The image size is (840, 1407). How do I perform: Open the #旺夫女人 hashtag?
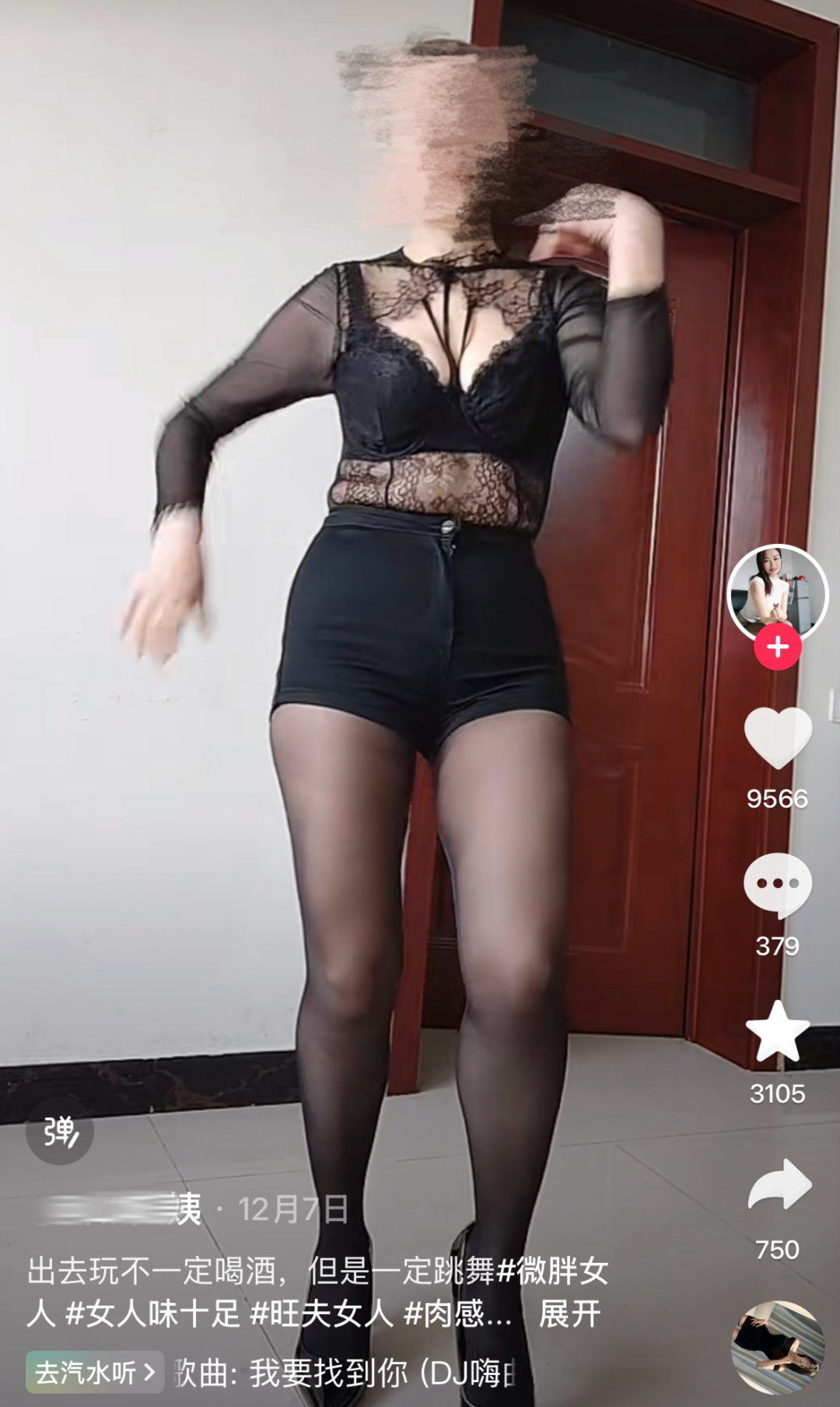pyautogui.click(x=321, y=1314)
